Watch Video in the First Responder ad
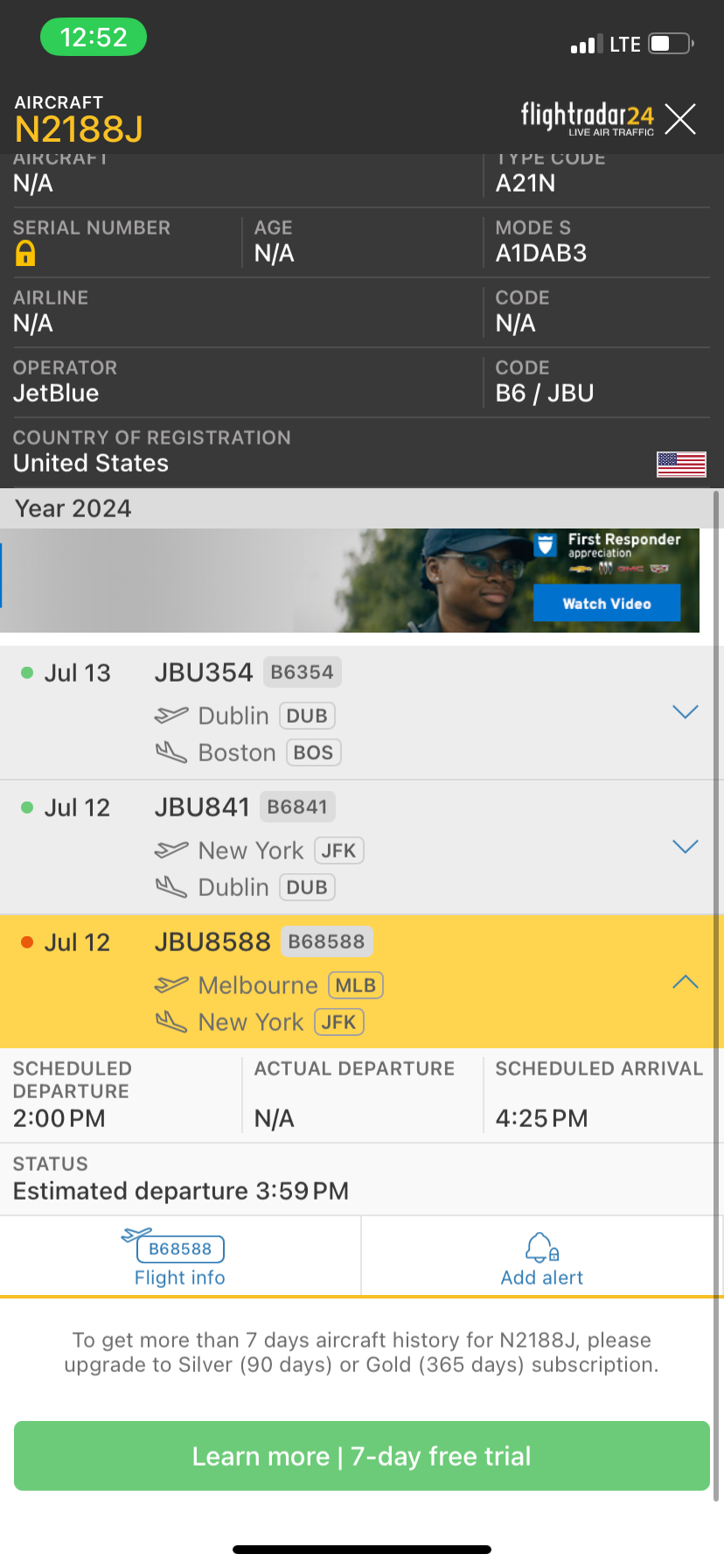Viewport: 724px width, 1568px height. [607, 604]
